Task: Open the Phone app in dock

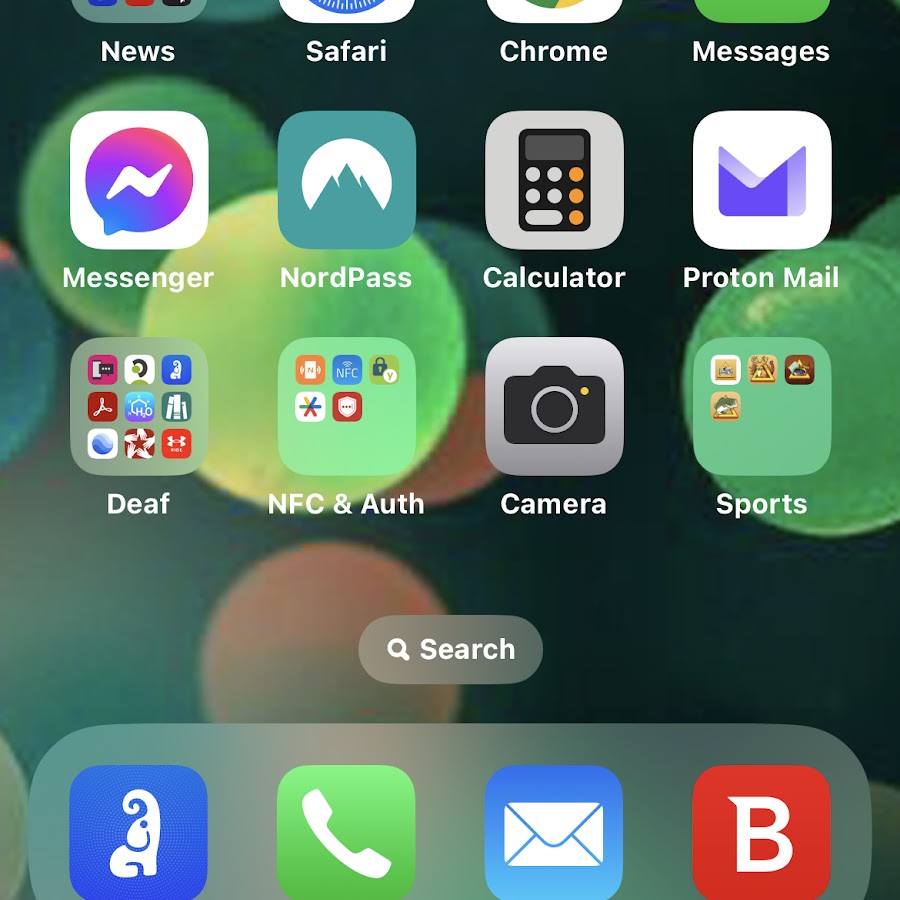Action: [346, 832]
